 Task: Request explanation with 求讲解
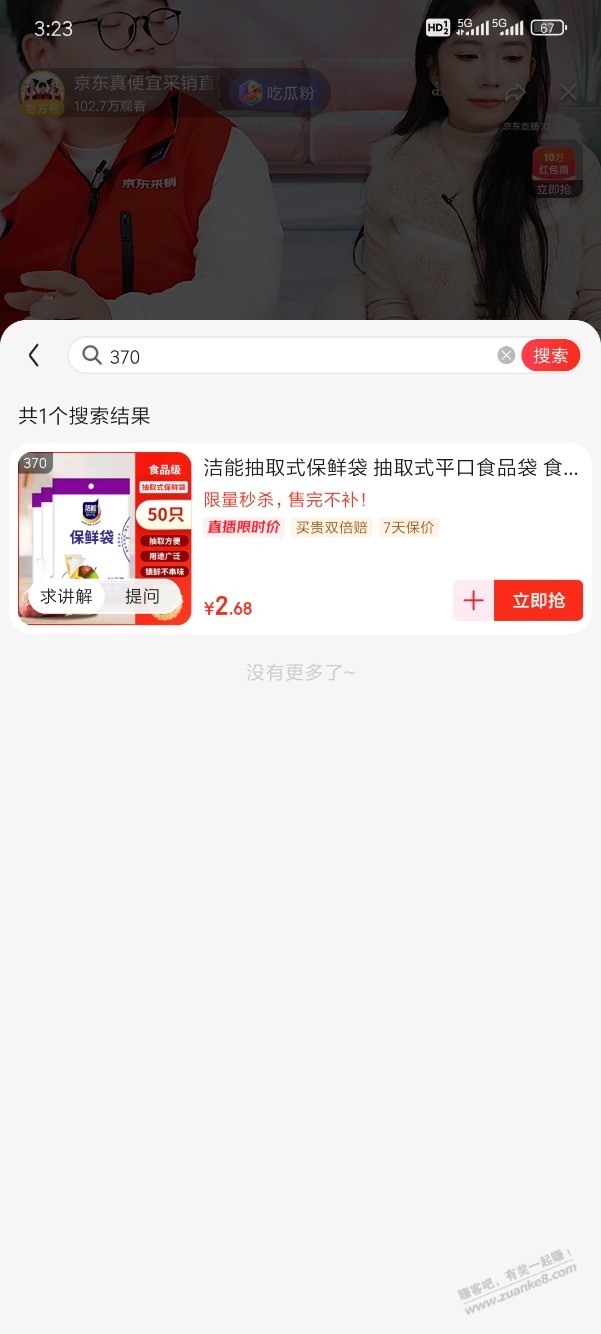pos(66,597)
